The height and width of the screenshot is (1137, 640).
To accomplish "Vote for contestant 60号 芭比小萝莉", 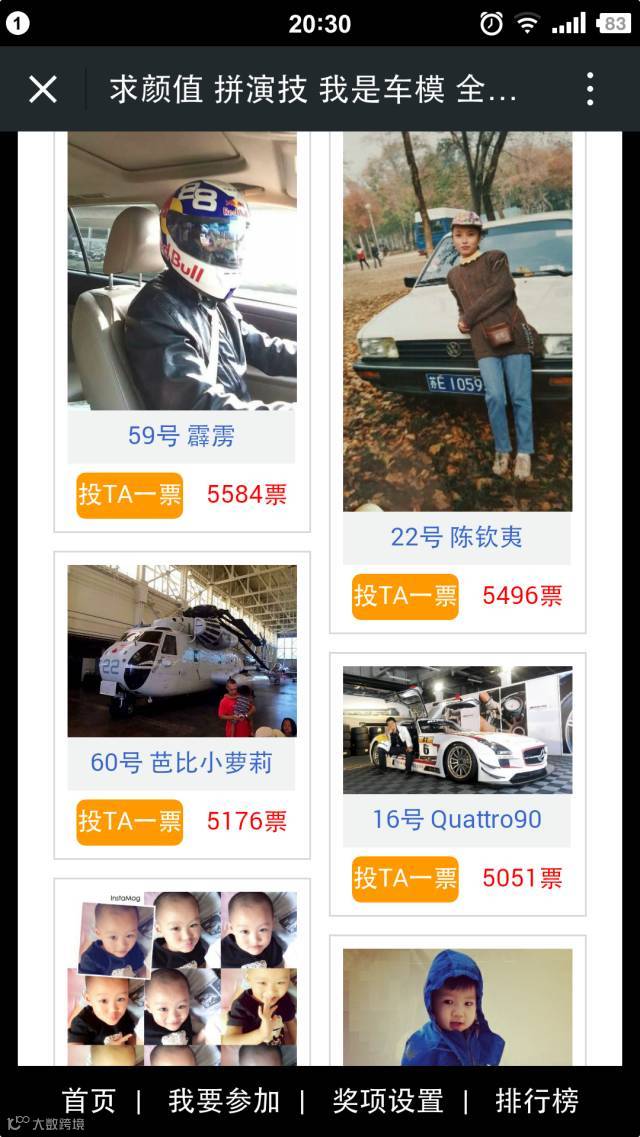I will pyautogui.click(x=130, y=822).
